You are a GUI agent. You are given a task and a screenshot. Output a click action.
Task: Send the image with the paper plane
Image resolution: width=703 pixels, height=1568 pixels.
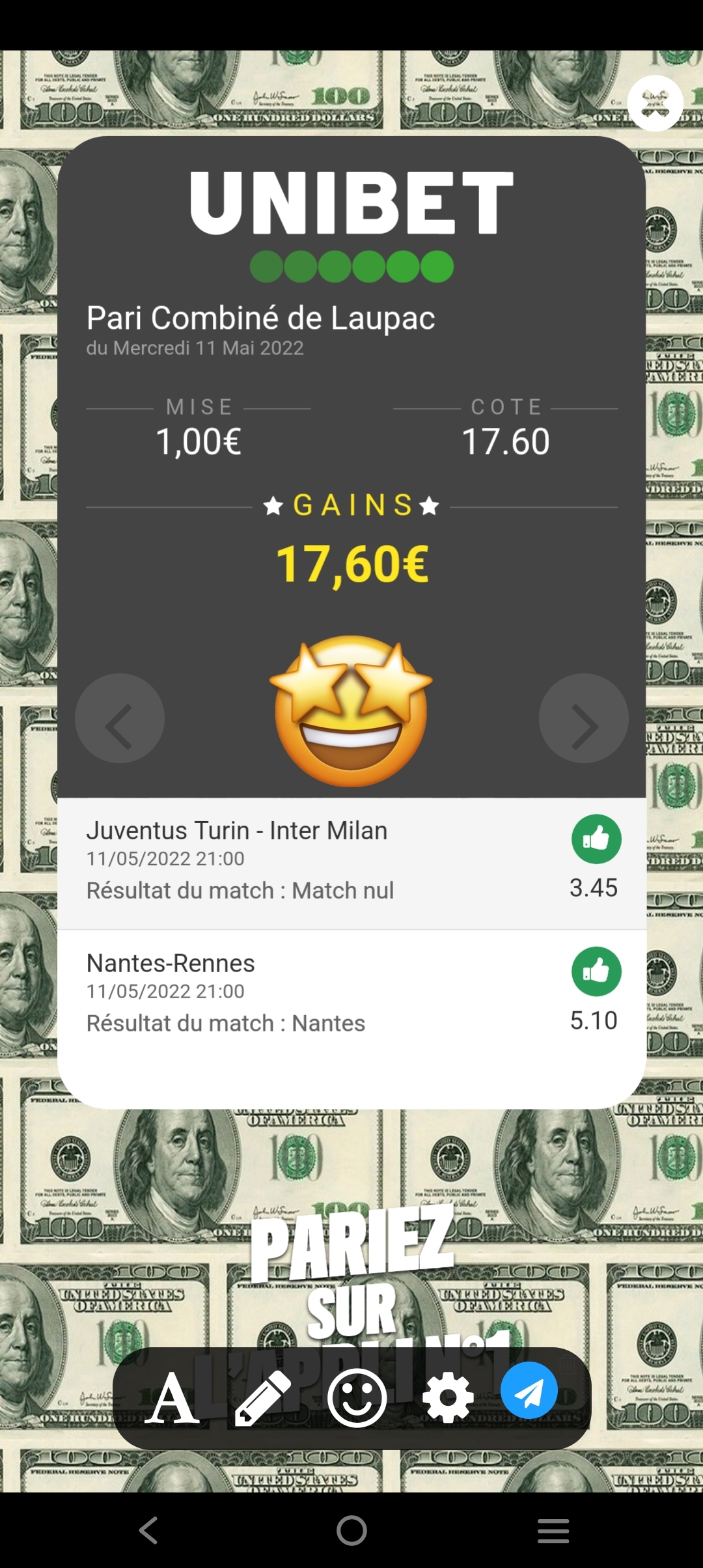click(529, 1390)
